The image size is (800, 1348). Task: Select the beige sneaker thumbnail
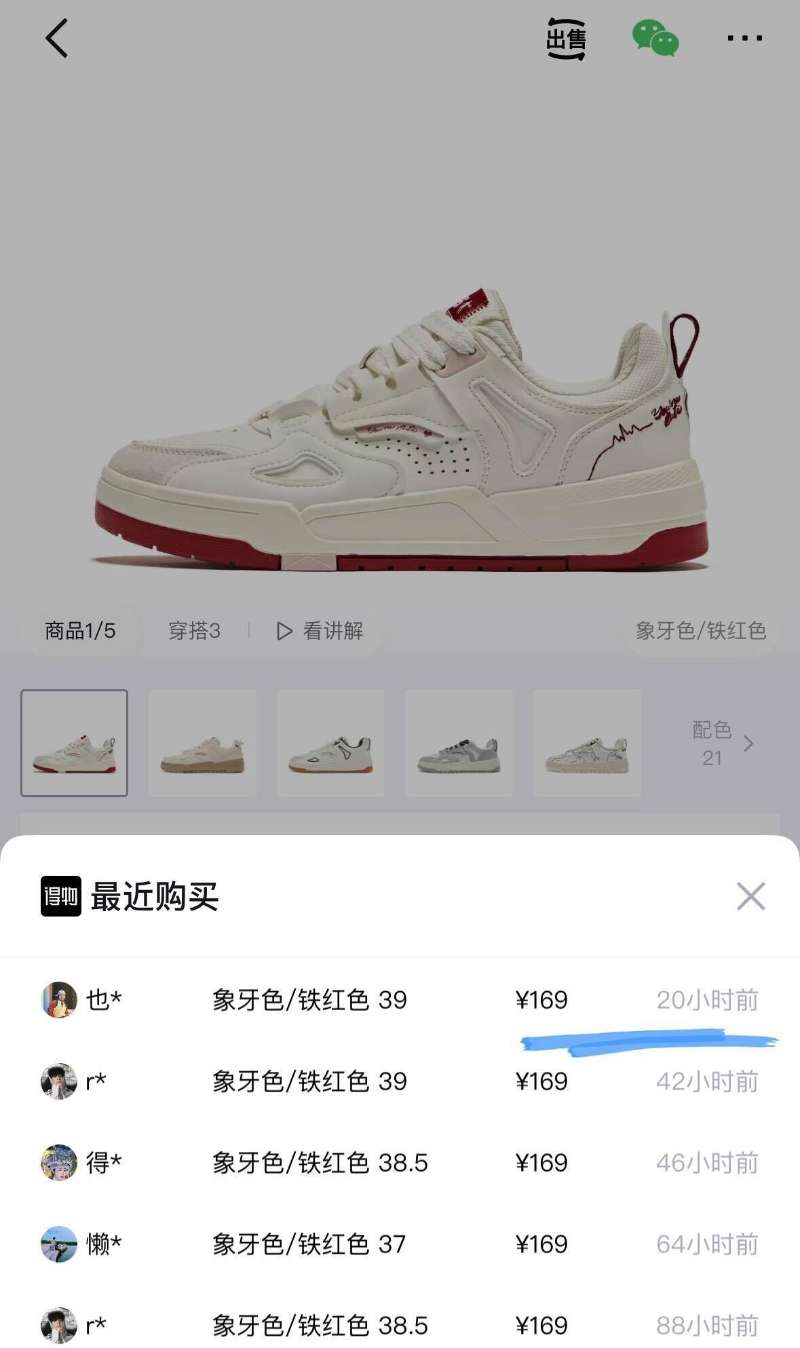pyautogui.click(x=202, y=742)
